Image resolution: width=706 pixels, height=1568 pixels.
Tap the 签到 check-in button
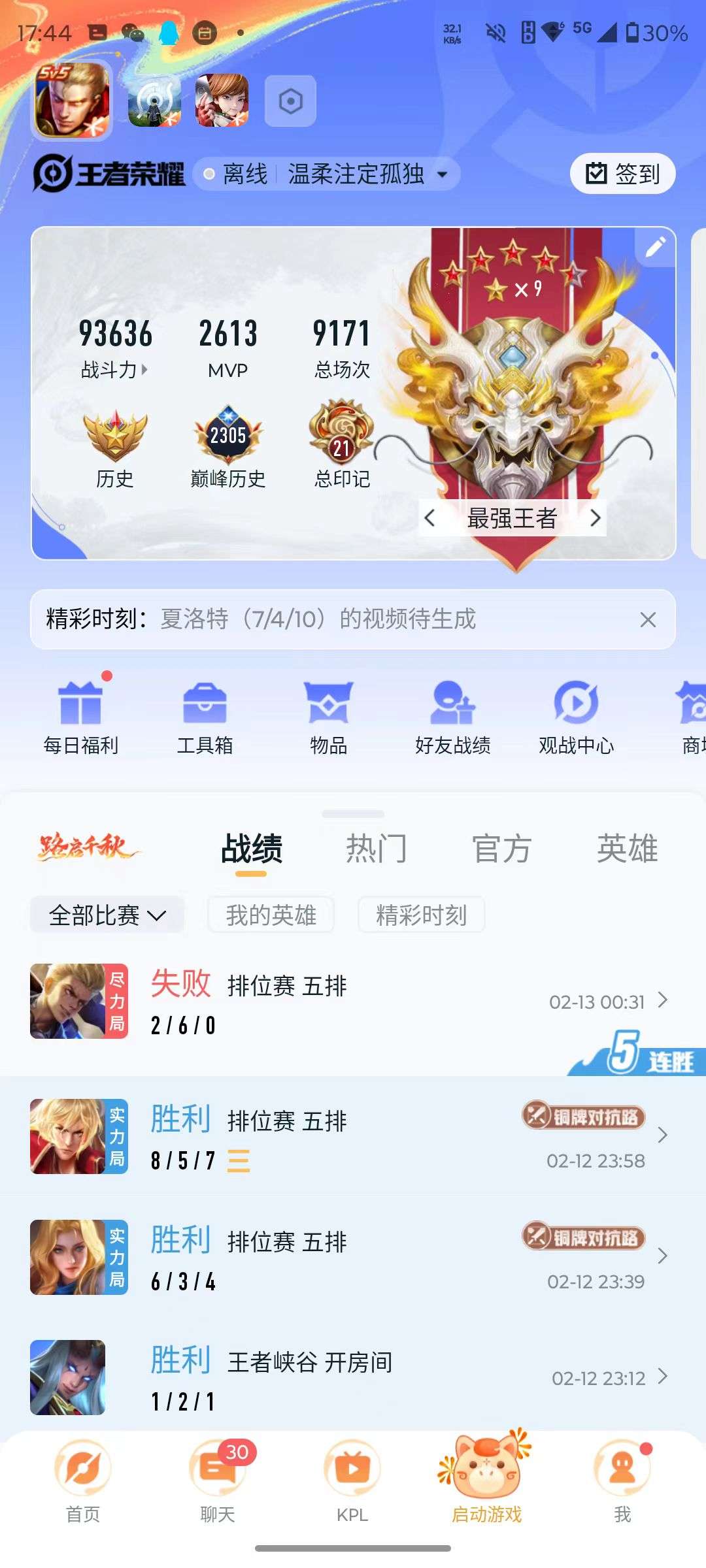pyautogui.click(x=620, y=173)
